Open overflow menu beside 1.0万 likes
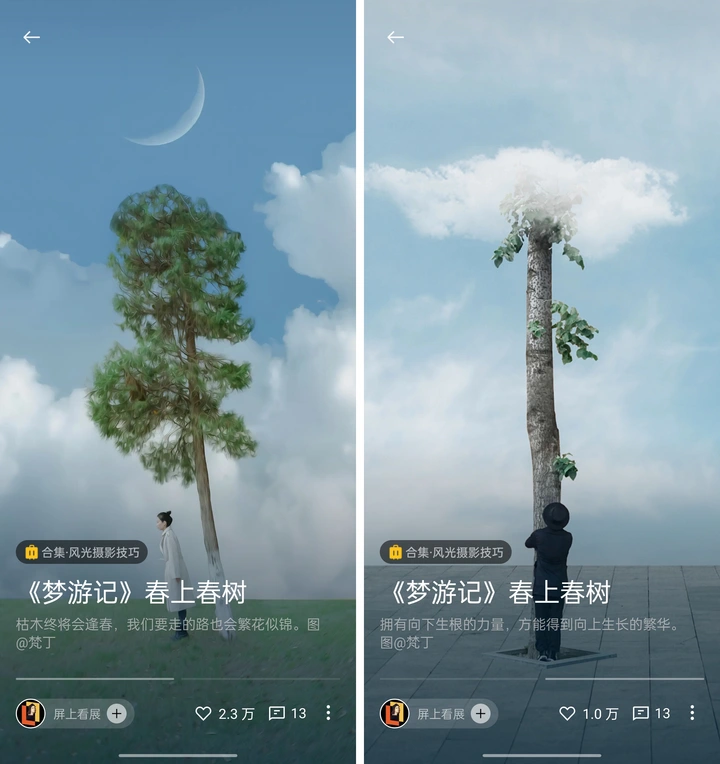 pyautogui.click(x=692, y=713)
